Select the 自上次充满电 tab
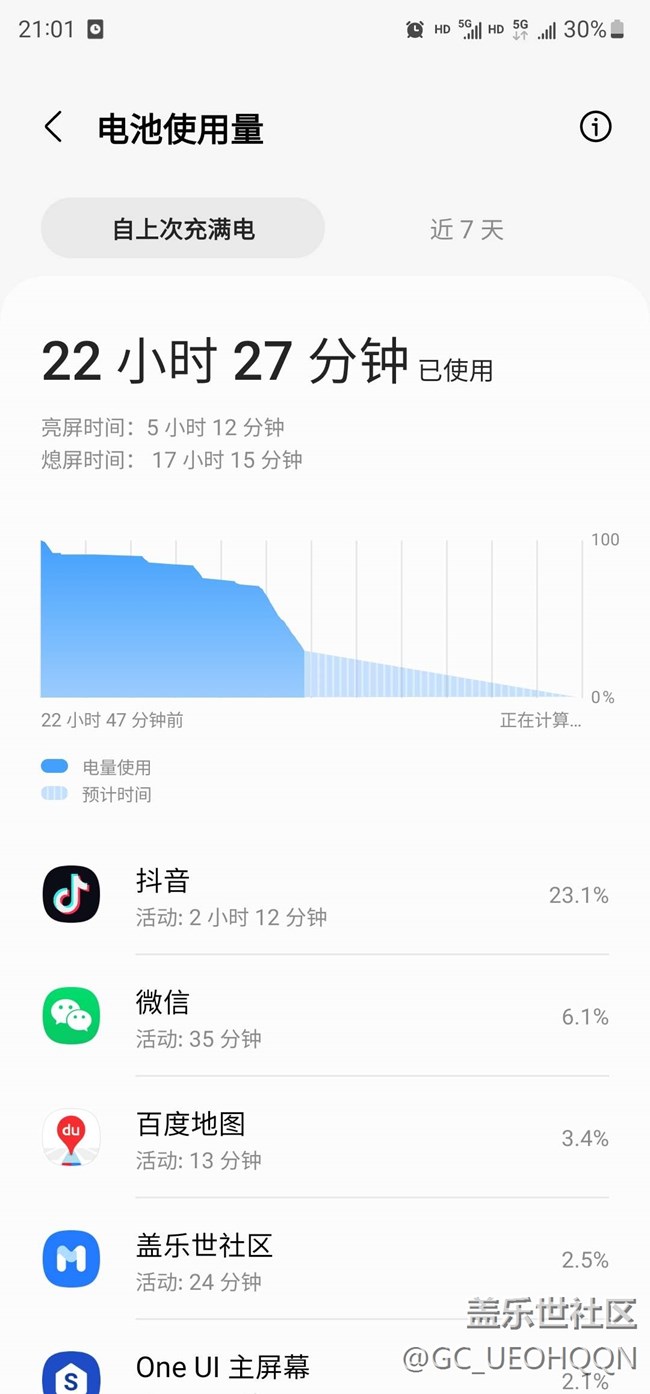This screenshot has width=650, height=1394. (183, 229)
